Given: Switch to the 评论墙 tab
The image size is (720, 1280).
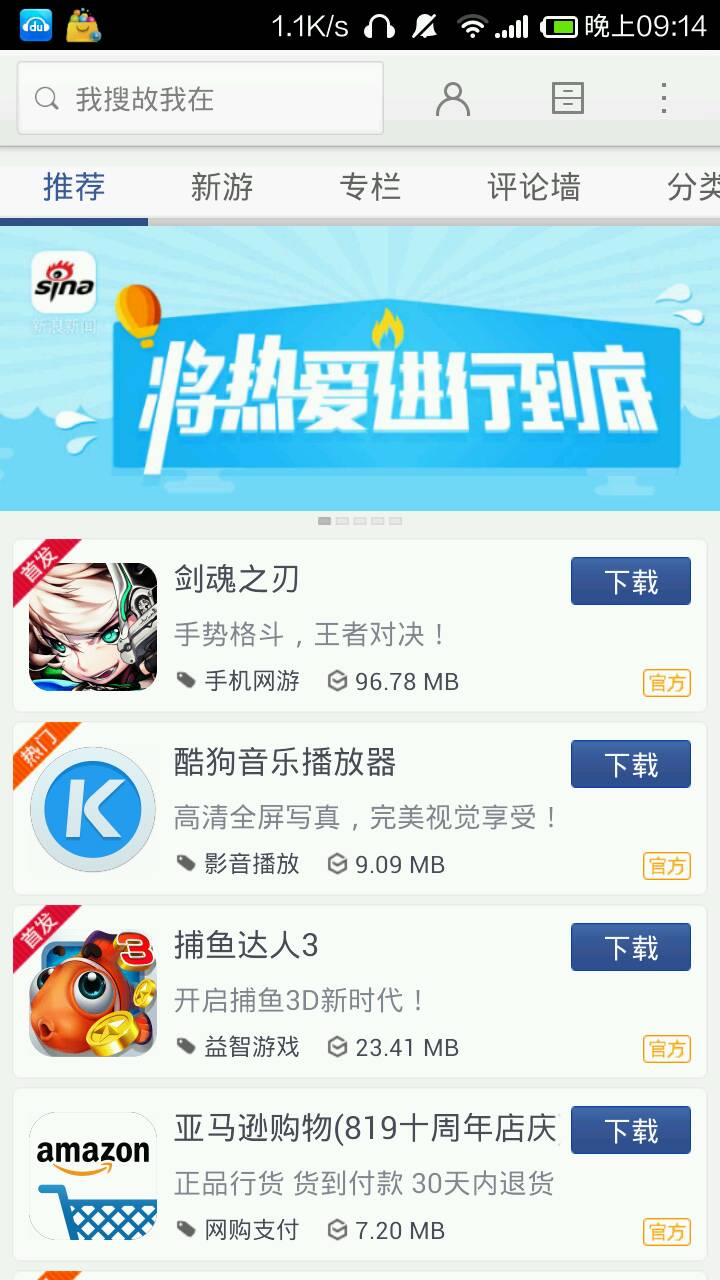Looking at the screenshot, I should 534,187.
